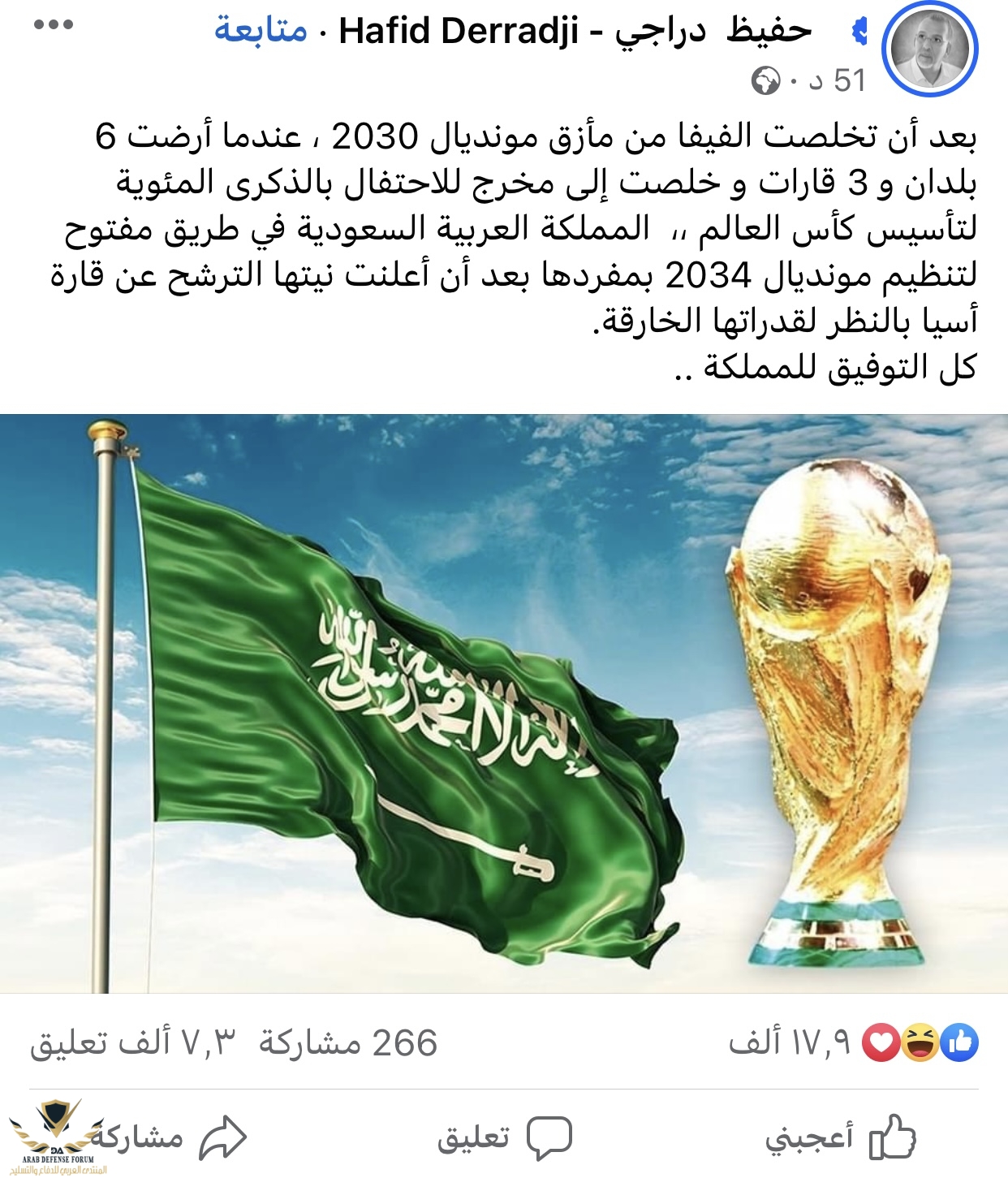1008x1178 pixels.
Task: Tap تعليق to comment on the post
Action: tap(505, 1137)
